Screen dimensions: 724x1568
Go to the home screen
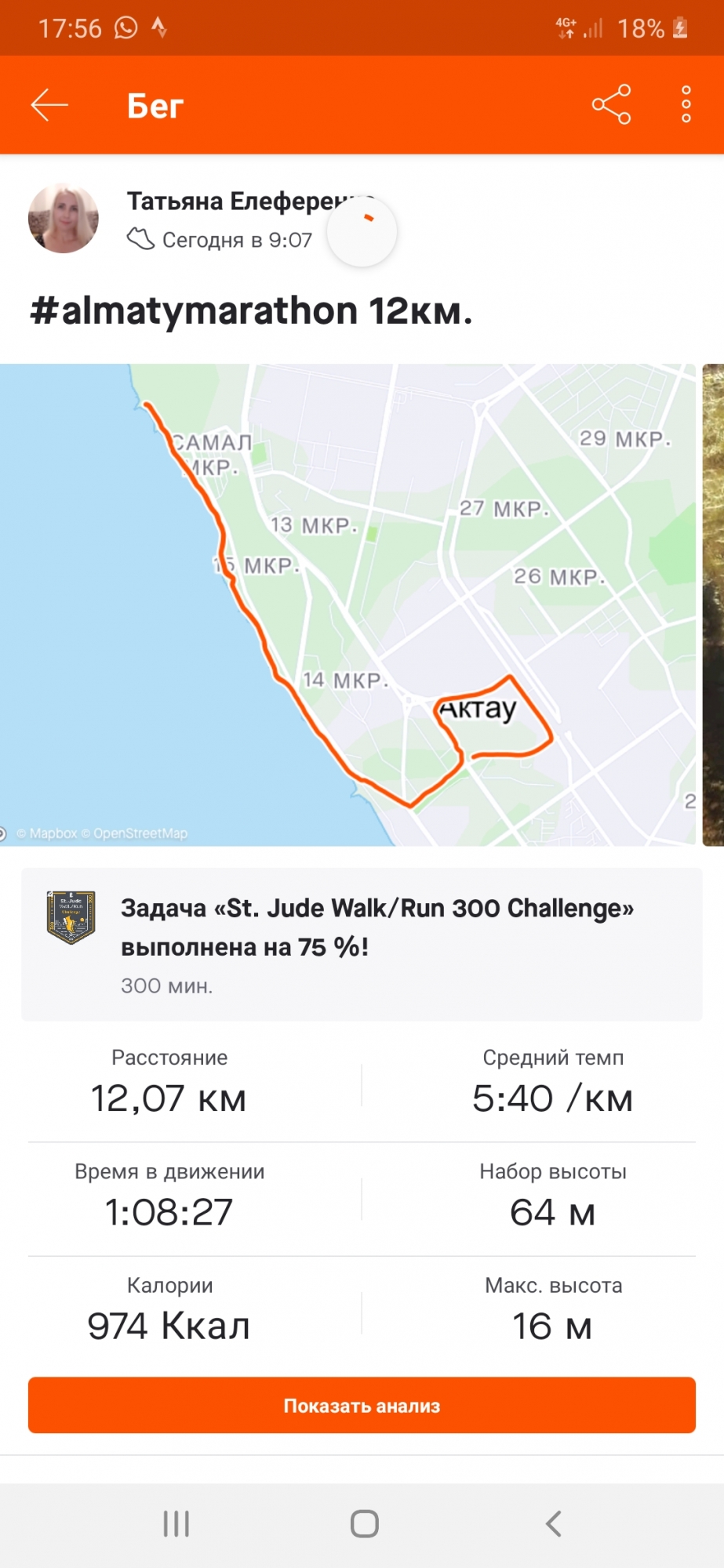[364, 1524]
